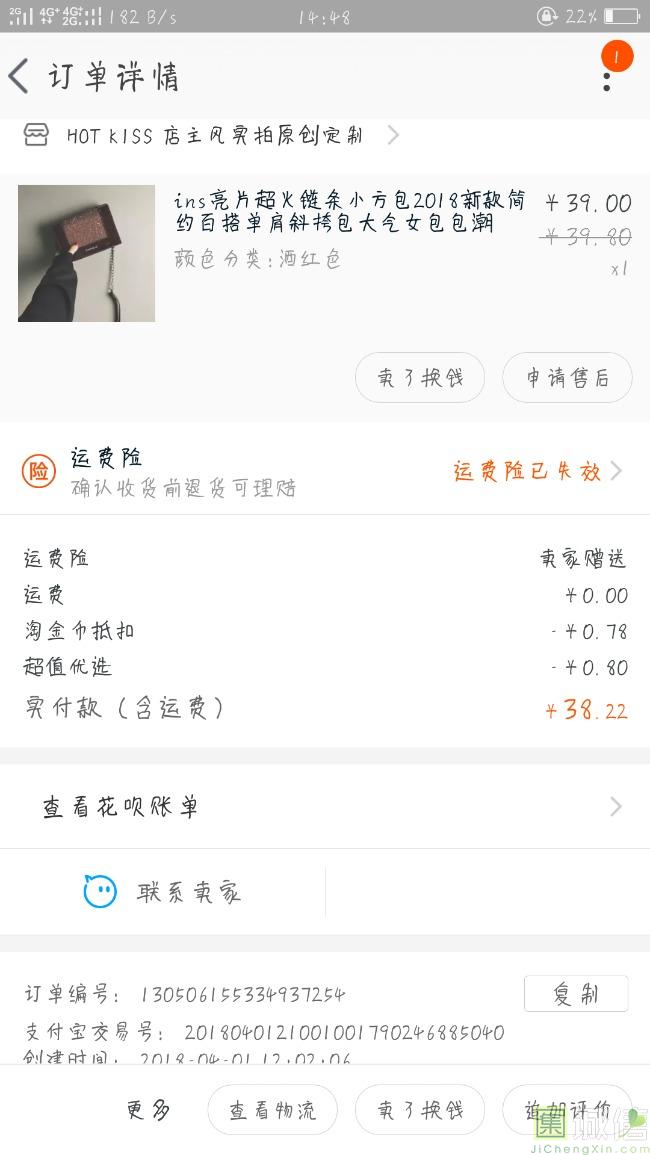Tap 卖了换钱 below the product card
The image size is (650, 1155).
(420, 378)
